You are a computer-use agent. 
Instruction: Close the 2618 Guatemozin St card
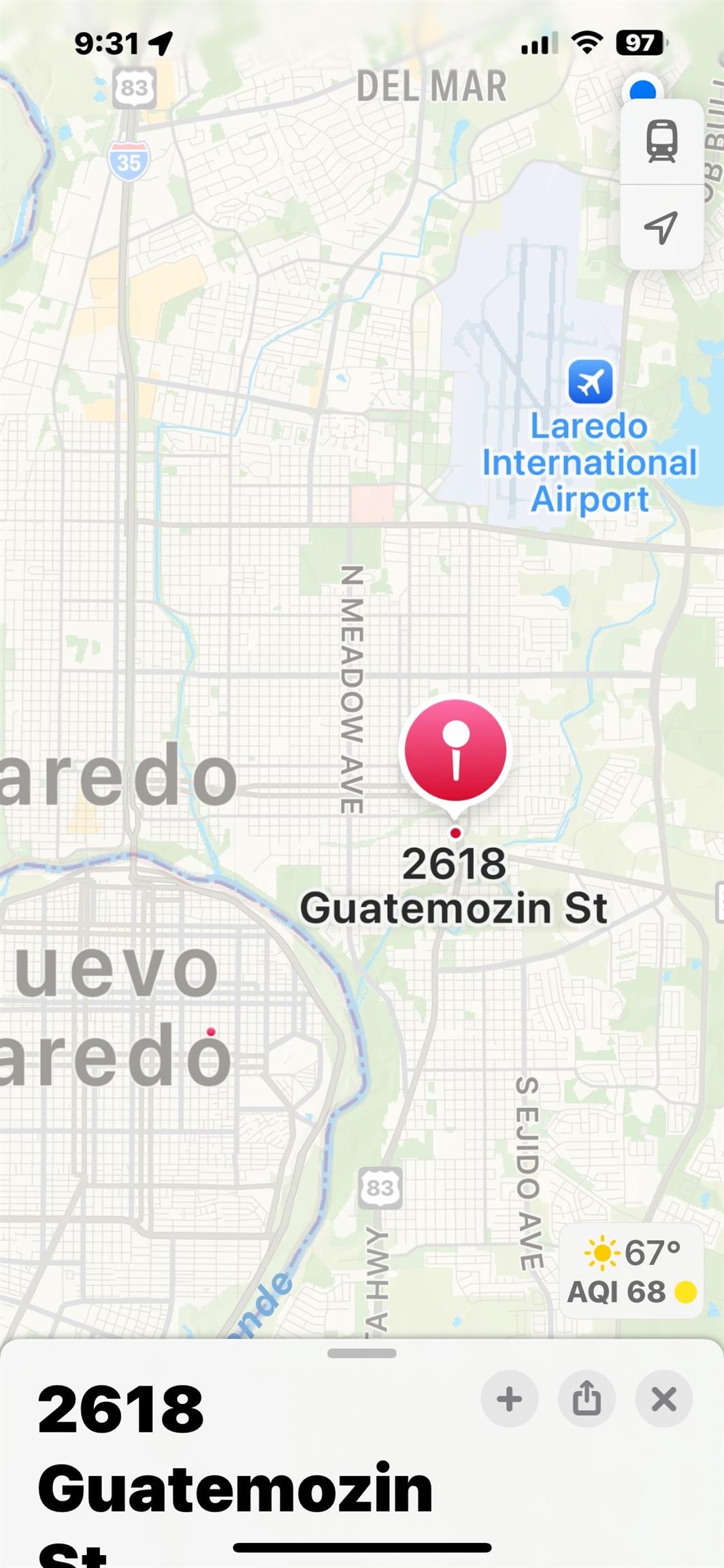point(663,1400)
